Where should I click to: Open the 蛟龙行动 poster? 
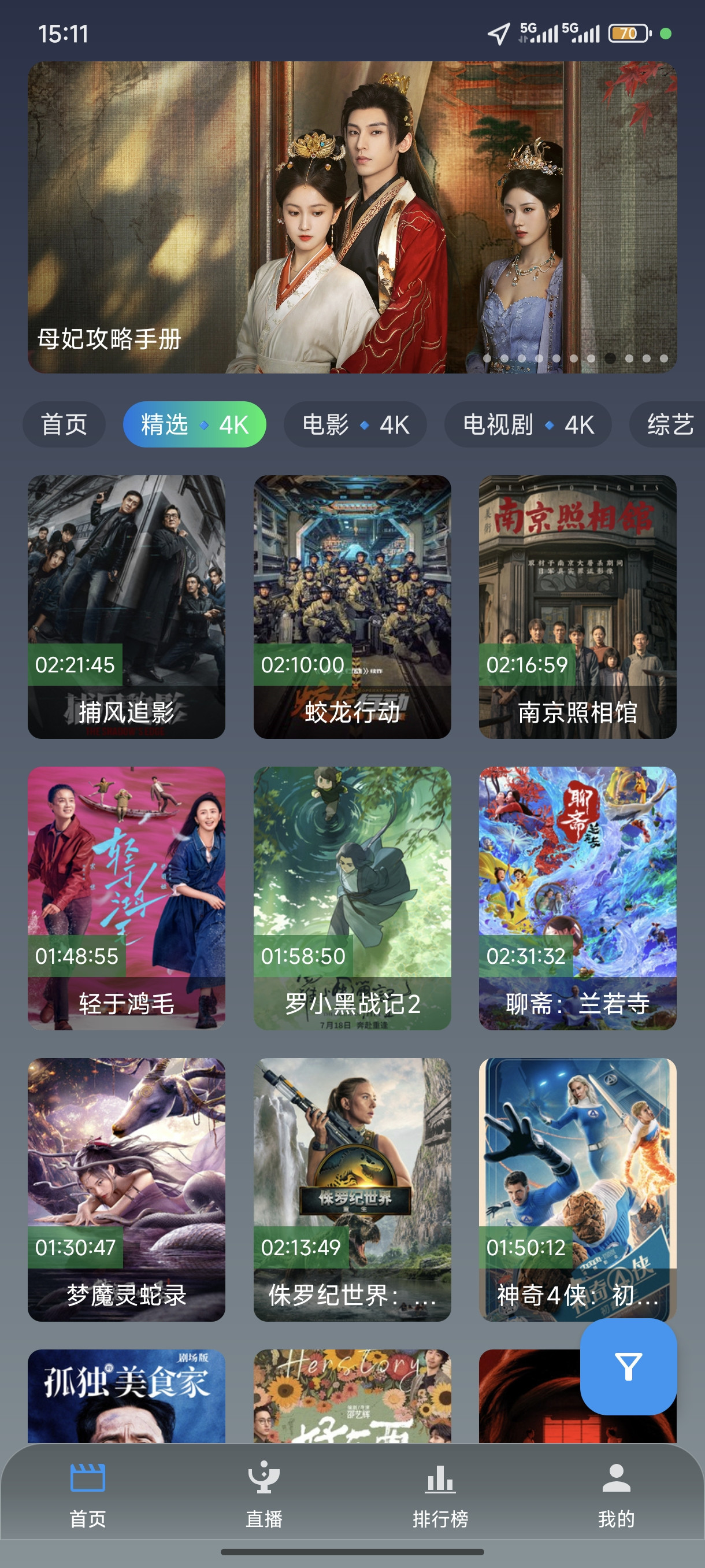[x=352, y=609]
